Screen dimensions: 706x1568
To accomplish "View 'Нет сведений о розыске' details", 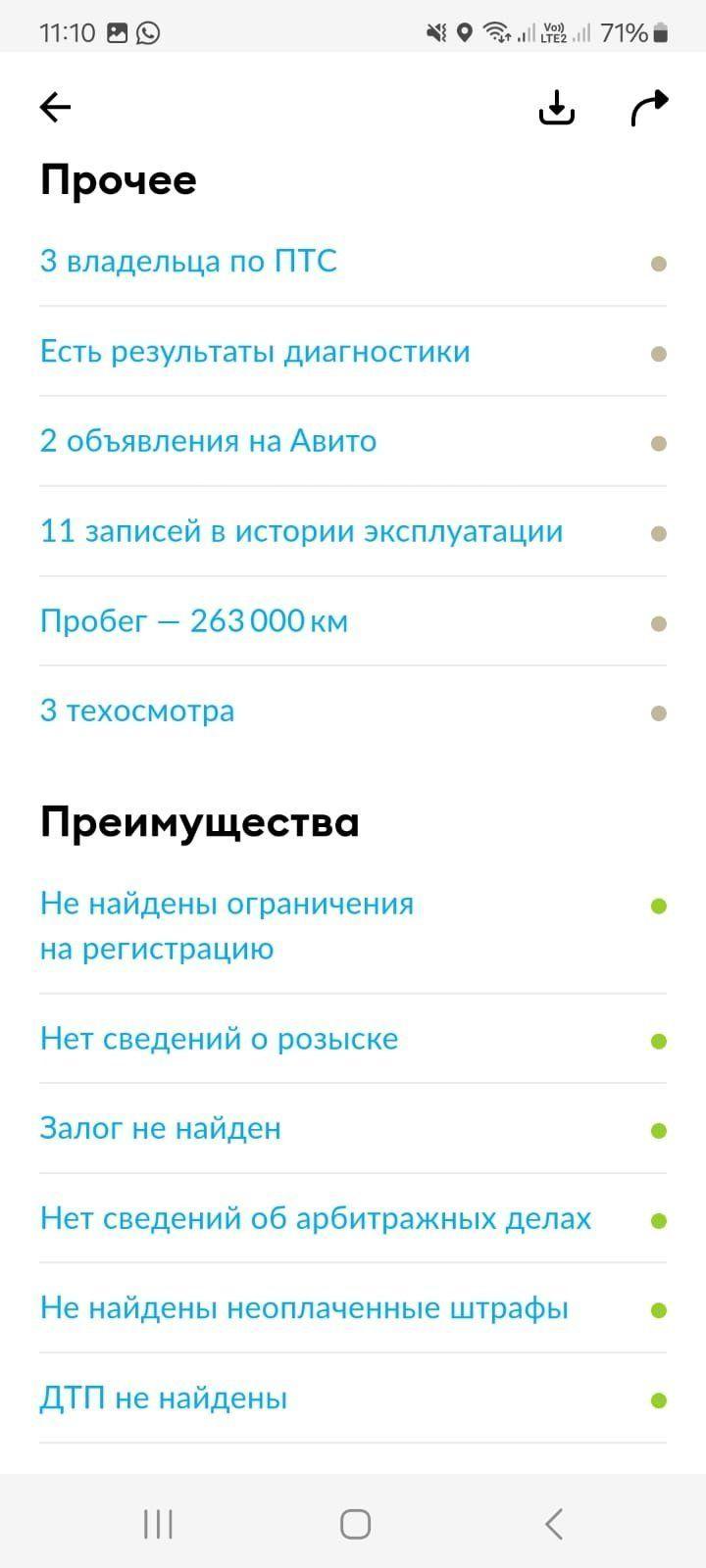I will 353,1039.
